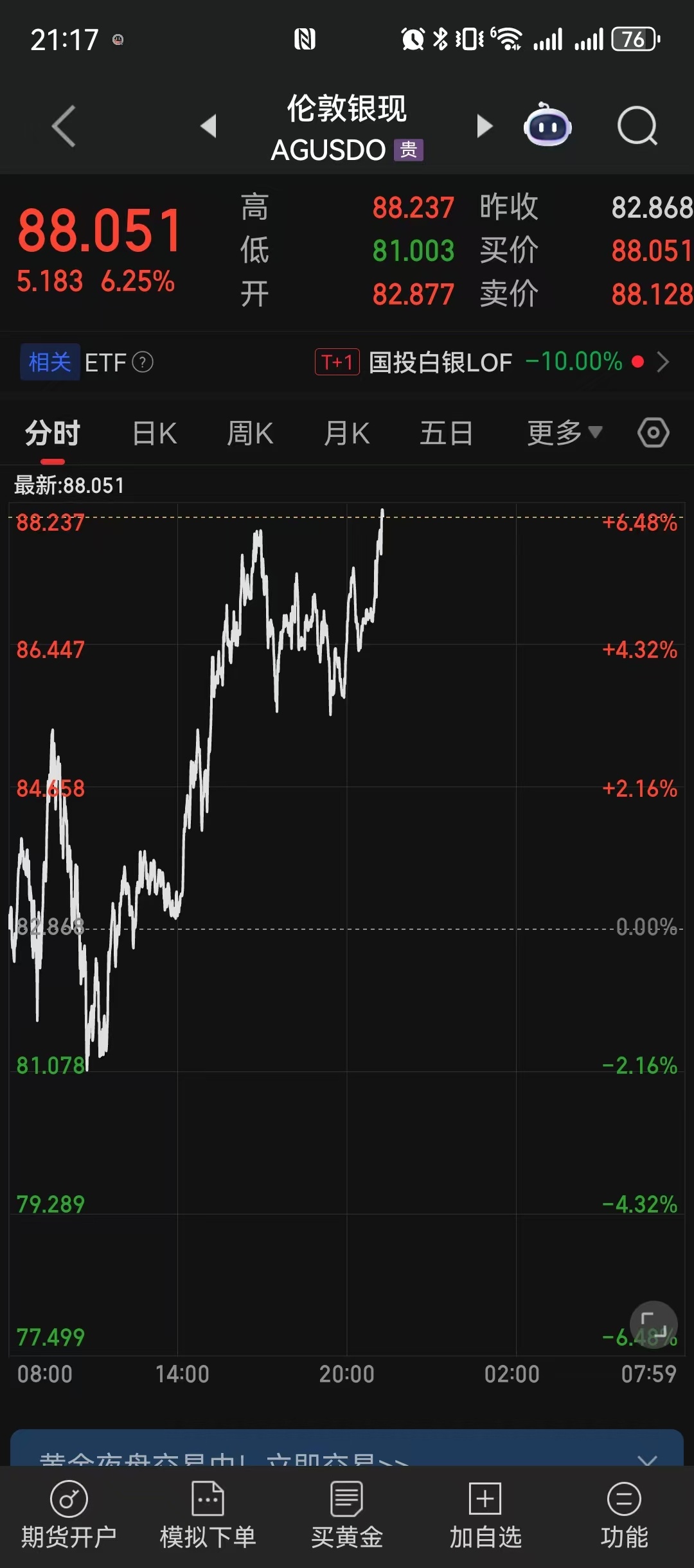Switch to the 五日 five-day tab
The width and height of the screenshot is (694, 1568).
(x=446, y=432)
